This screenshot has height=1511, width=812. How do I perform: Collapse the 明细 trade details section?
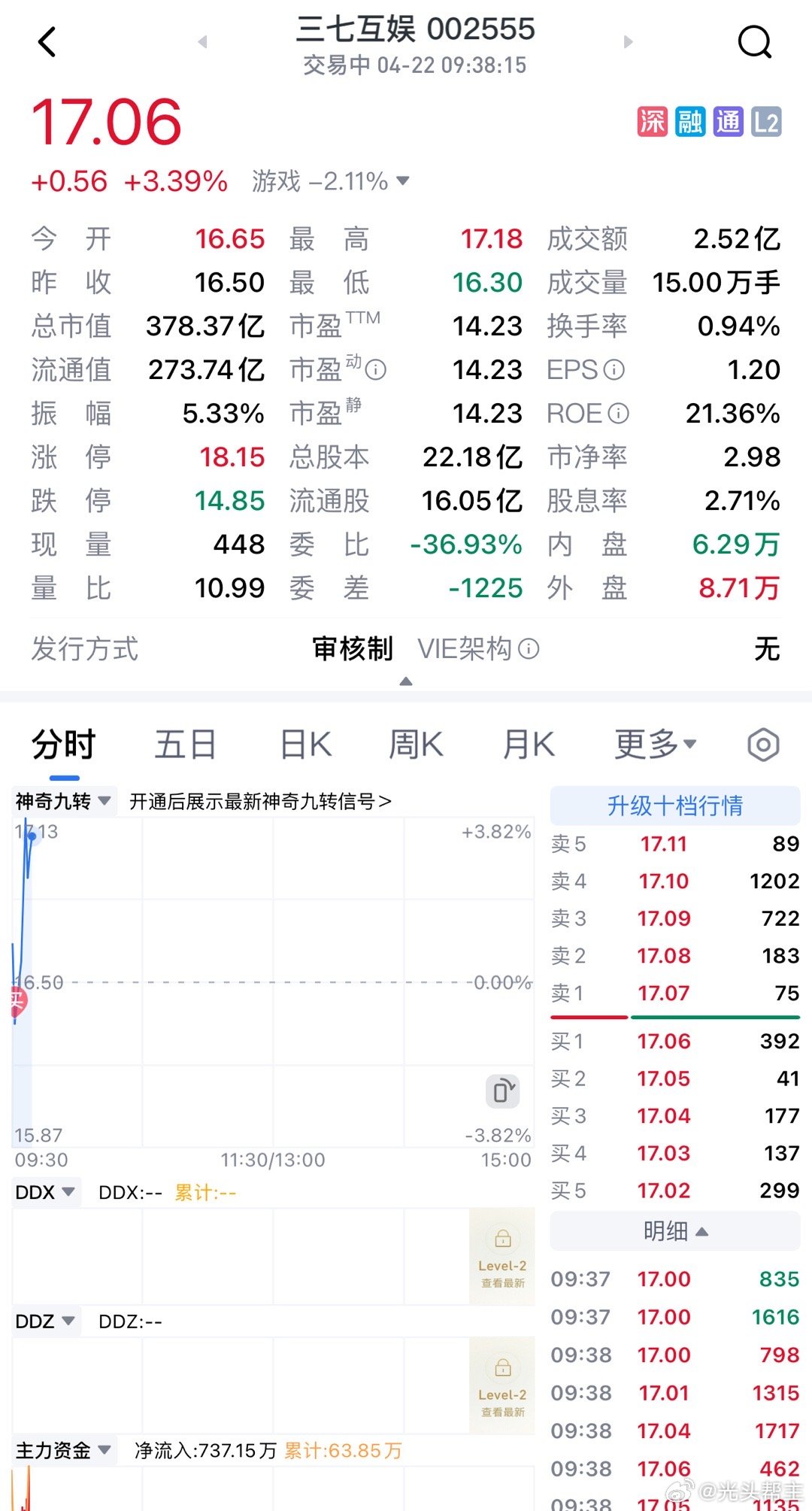point(675,1231)
